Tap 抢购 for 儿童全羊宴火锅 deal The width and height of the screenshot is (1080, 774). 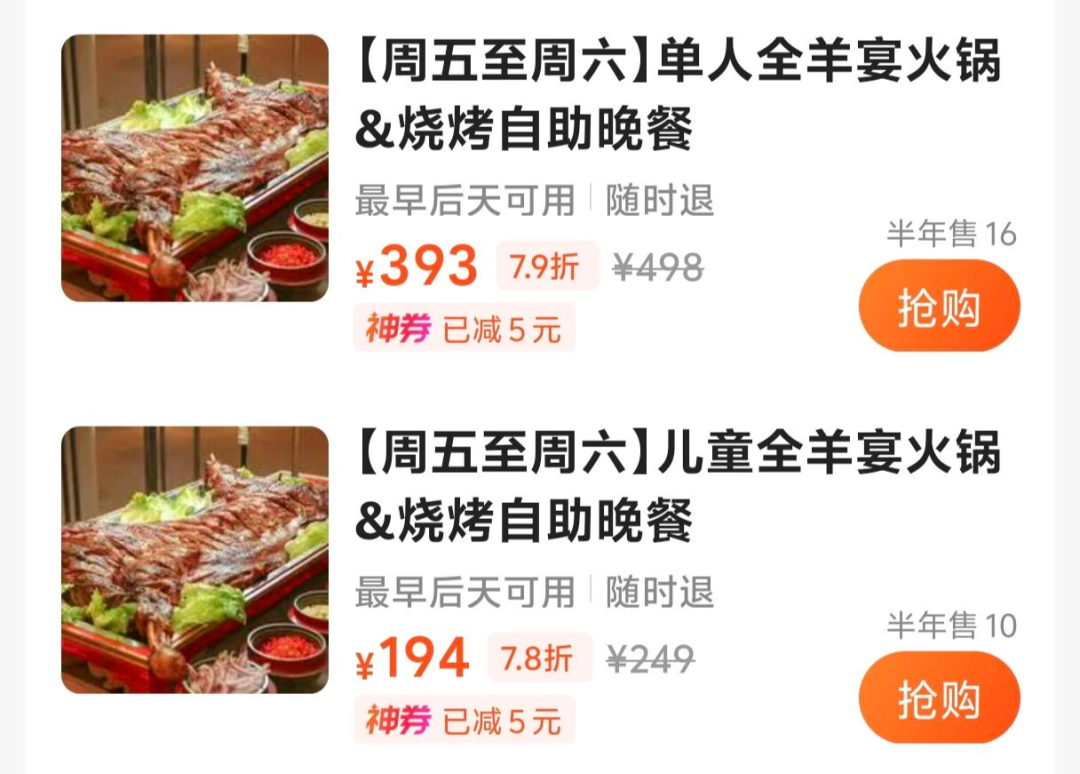[x=938, y=698]
